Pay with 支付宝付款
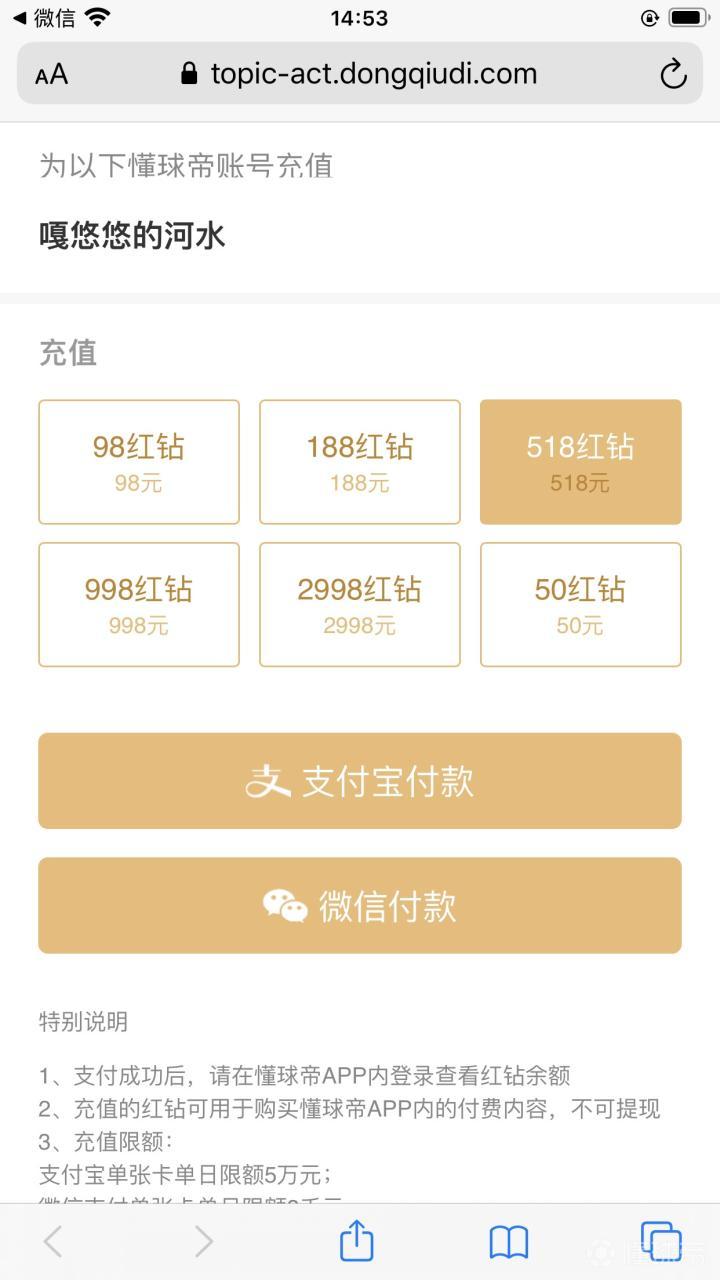 click(x=360, y=781)
